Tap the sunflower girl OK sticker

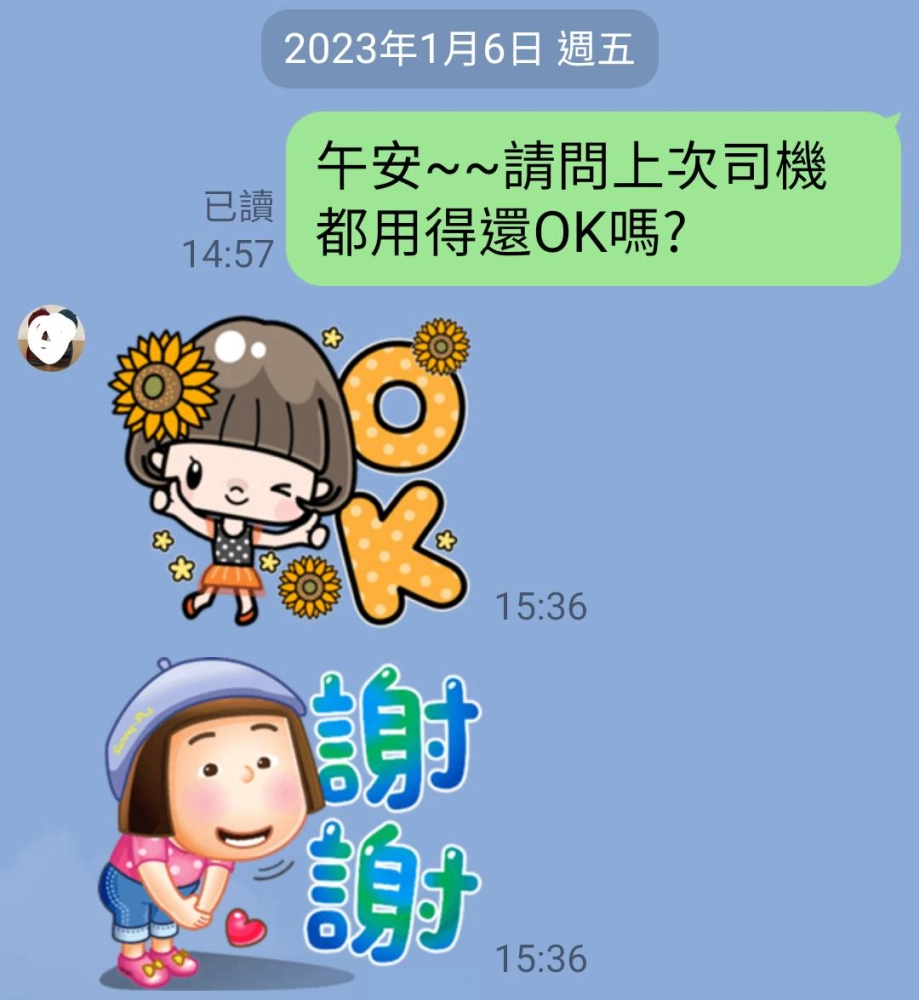pos(290,470)
